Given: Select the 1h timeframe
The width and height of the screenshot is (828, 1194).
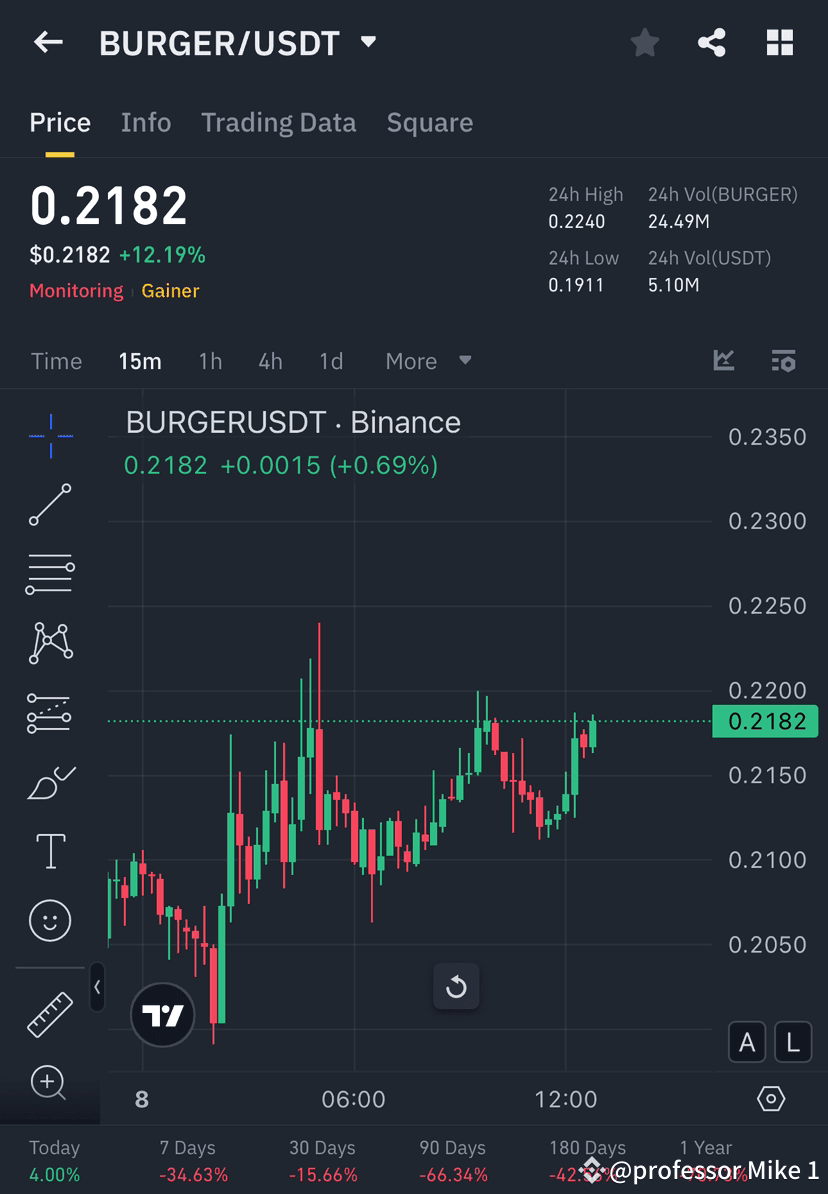Looking at the screenshot, I should [210, 361].
